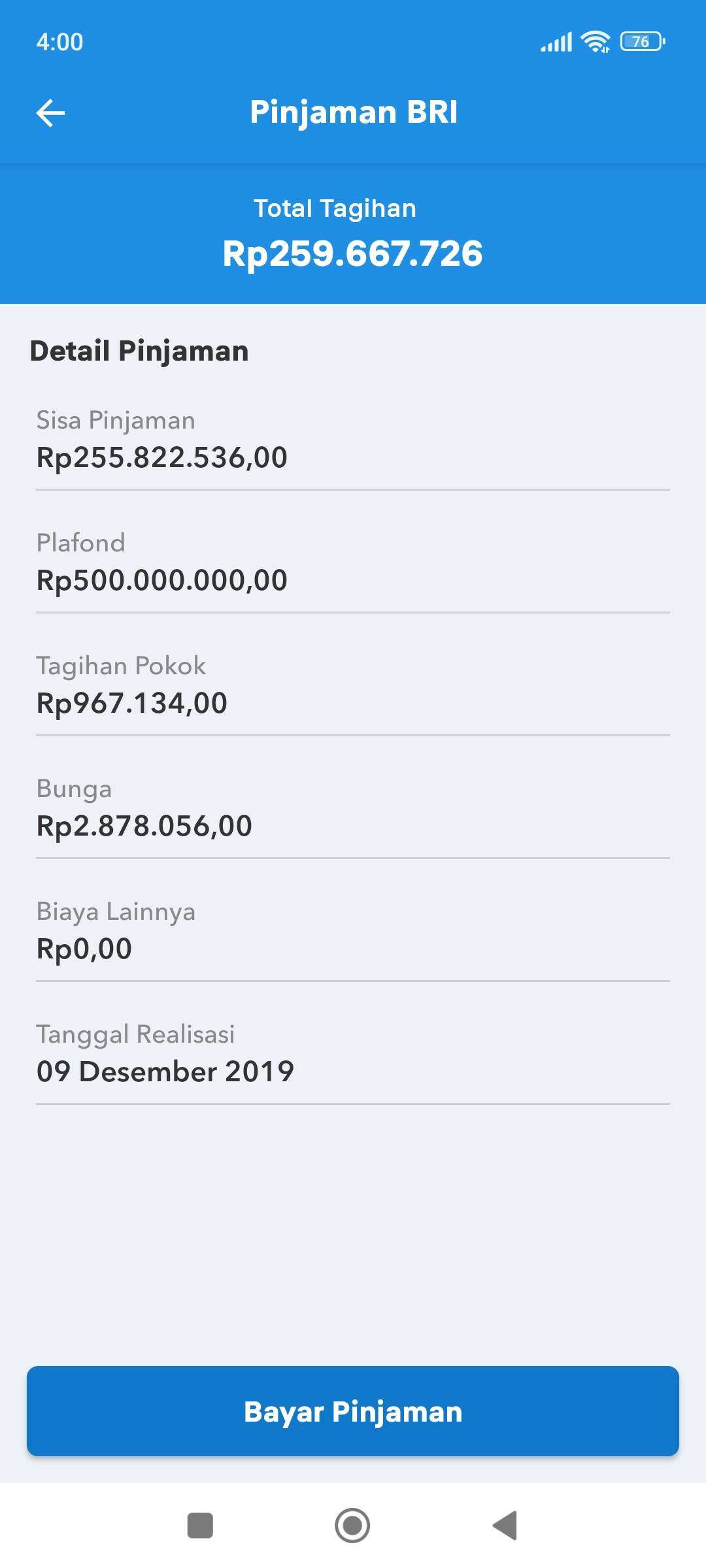
Task: Open recent apps from navigation bar
Action: click(200, 1526)
